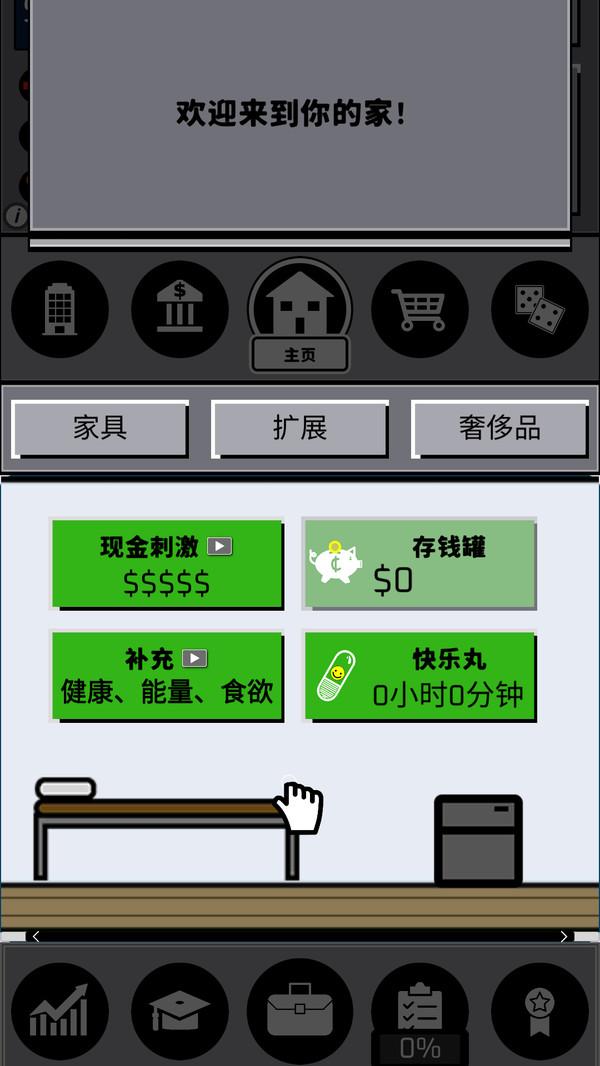Image resolution: width=600 pixels, height=1066 pixels.
Task: Tap the info icon beside the welcome panel
Action: click(16, 215)
